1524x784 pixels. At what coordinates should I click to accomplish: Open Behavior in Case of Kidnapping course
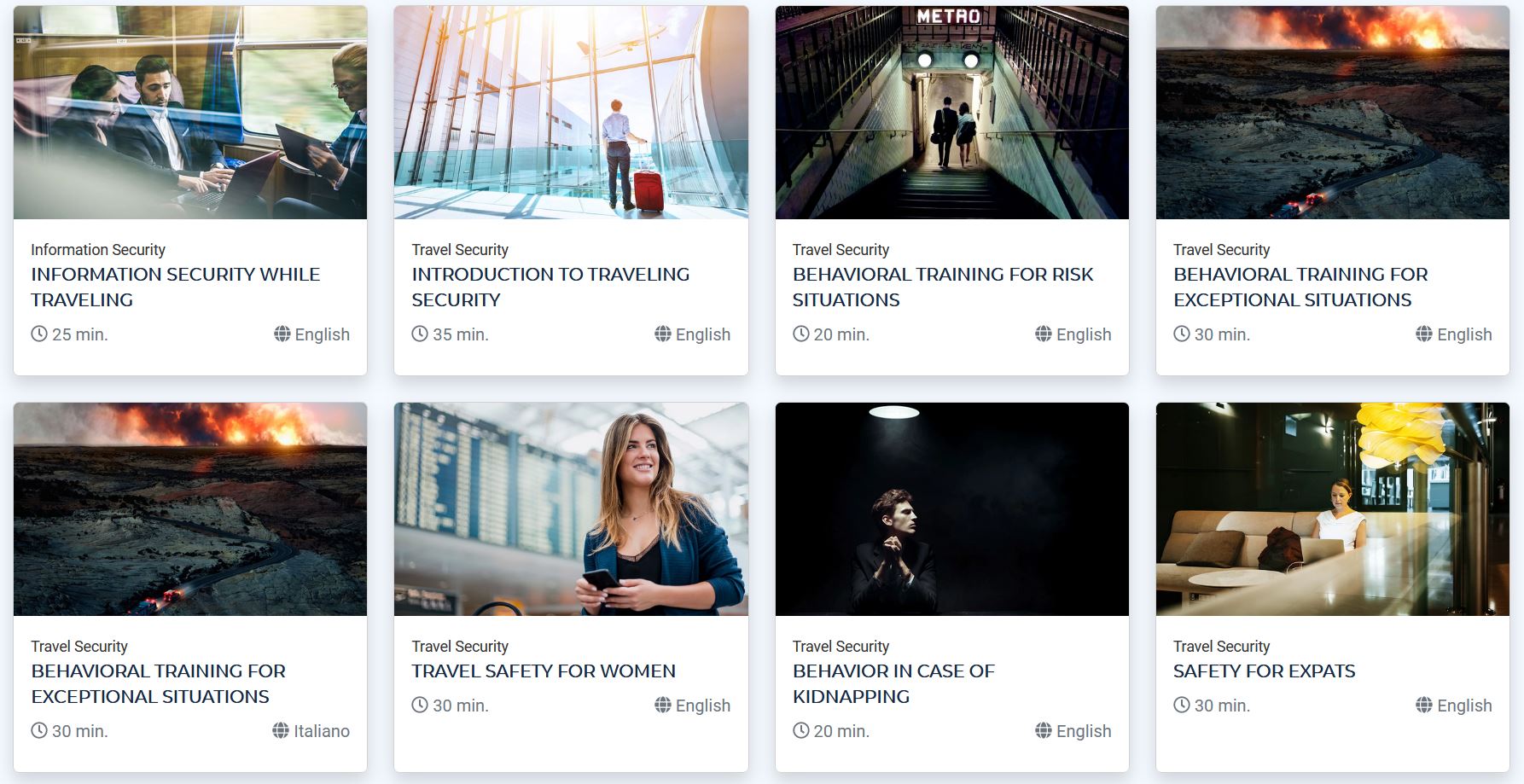[893, 683]
